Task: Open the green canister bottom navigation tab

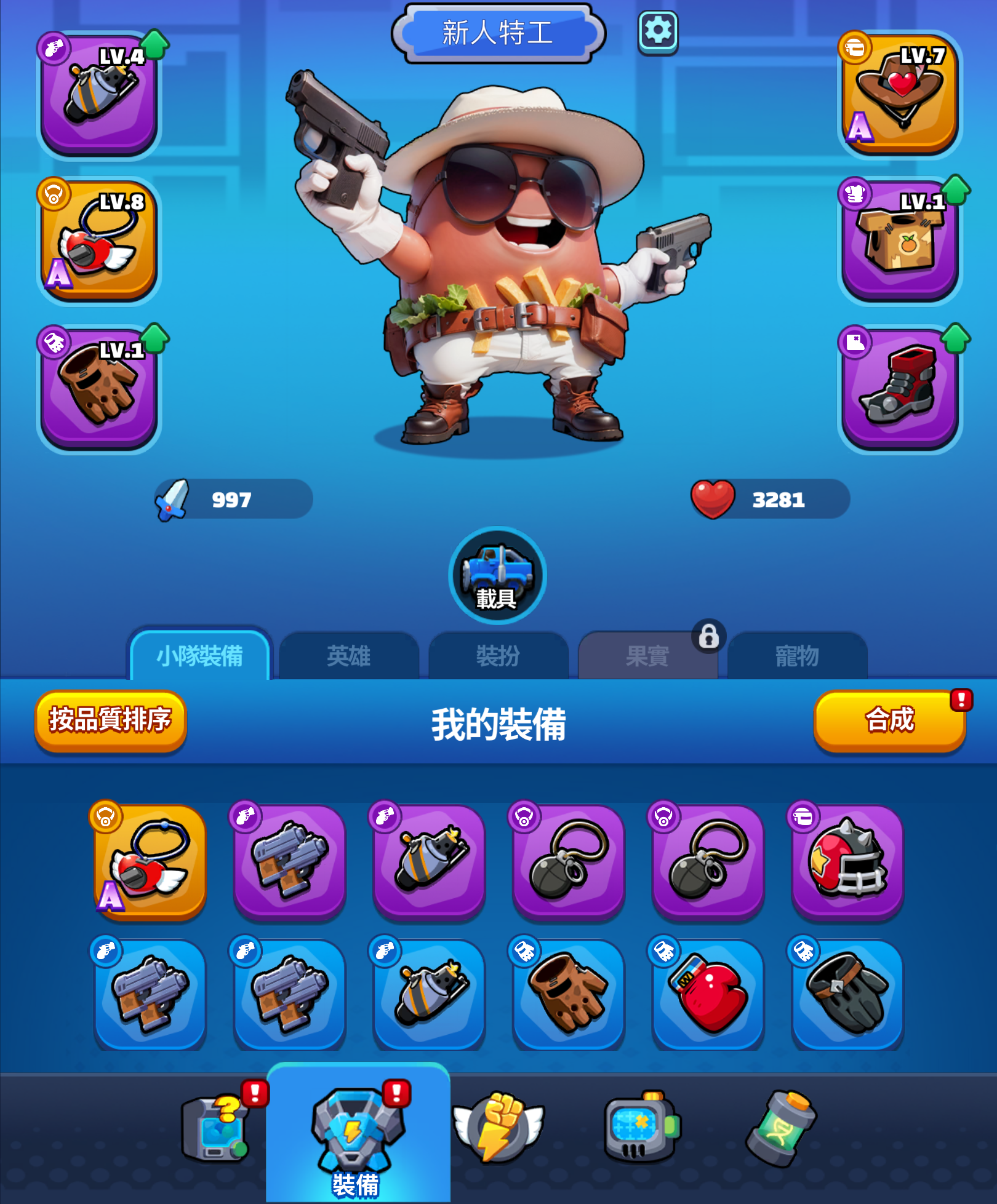Action: (x=780, y=1128)
